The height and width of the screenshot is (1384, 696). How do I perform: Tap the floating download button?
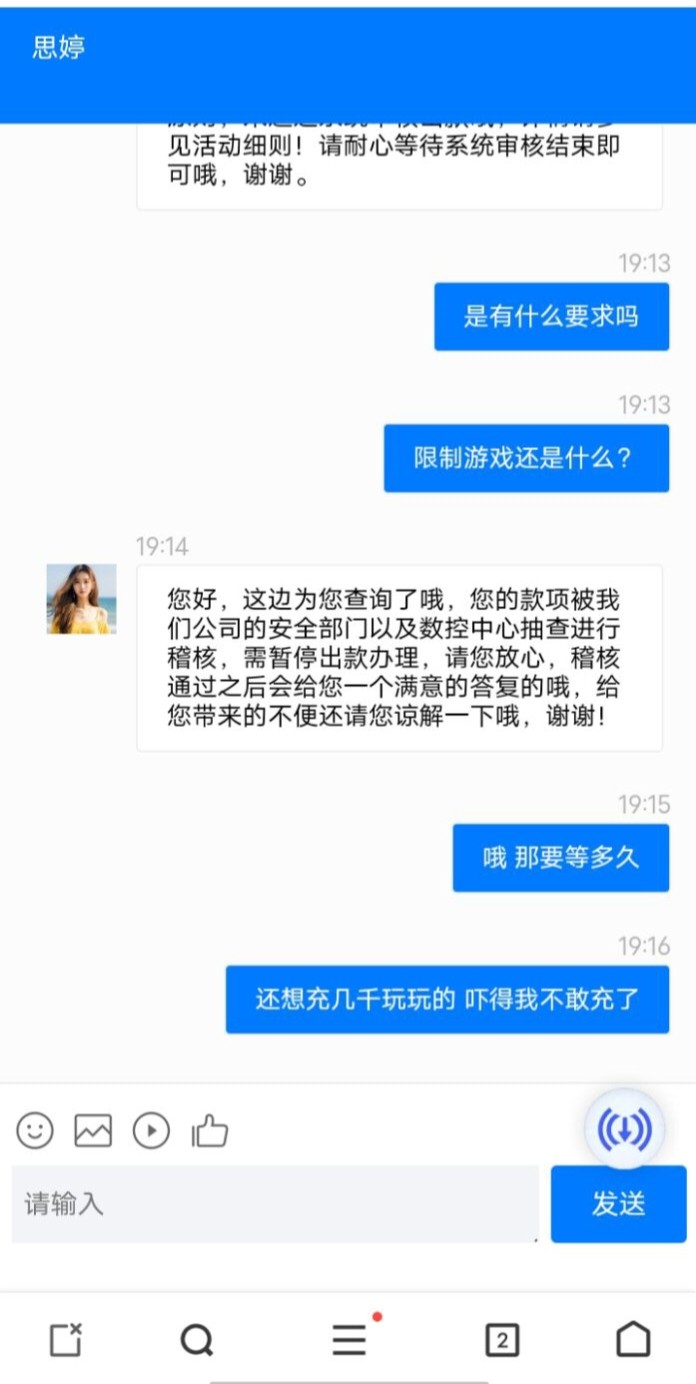pyautogui.click(x=624, y=1129)
